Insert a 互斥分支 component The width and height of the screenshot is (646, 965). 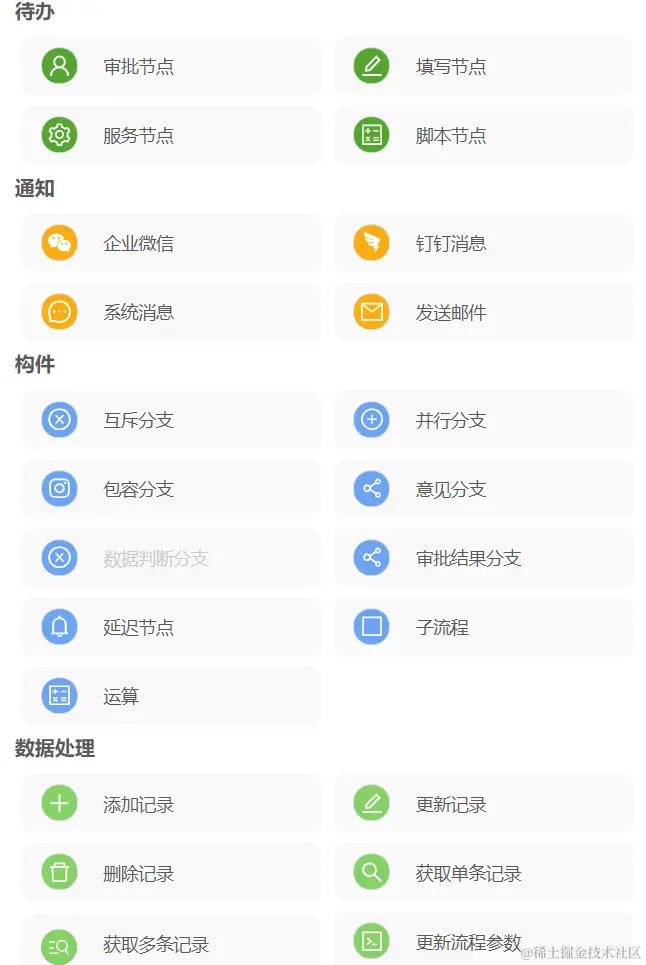[x=170, y=420]
